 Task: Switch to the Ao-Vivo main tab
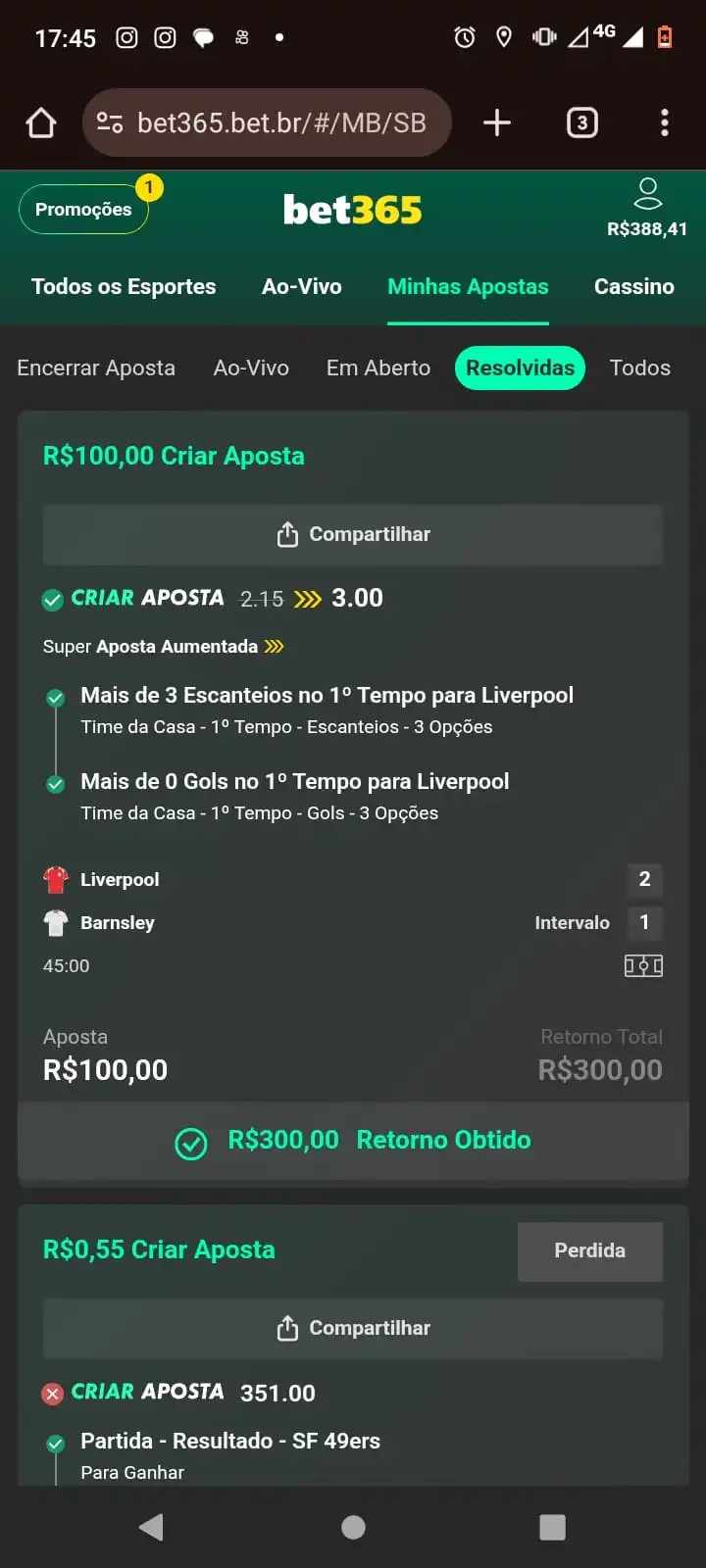click(301, 287)
